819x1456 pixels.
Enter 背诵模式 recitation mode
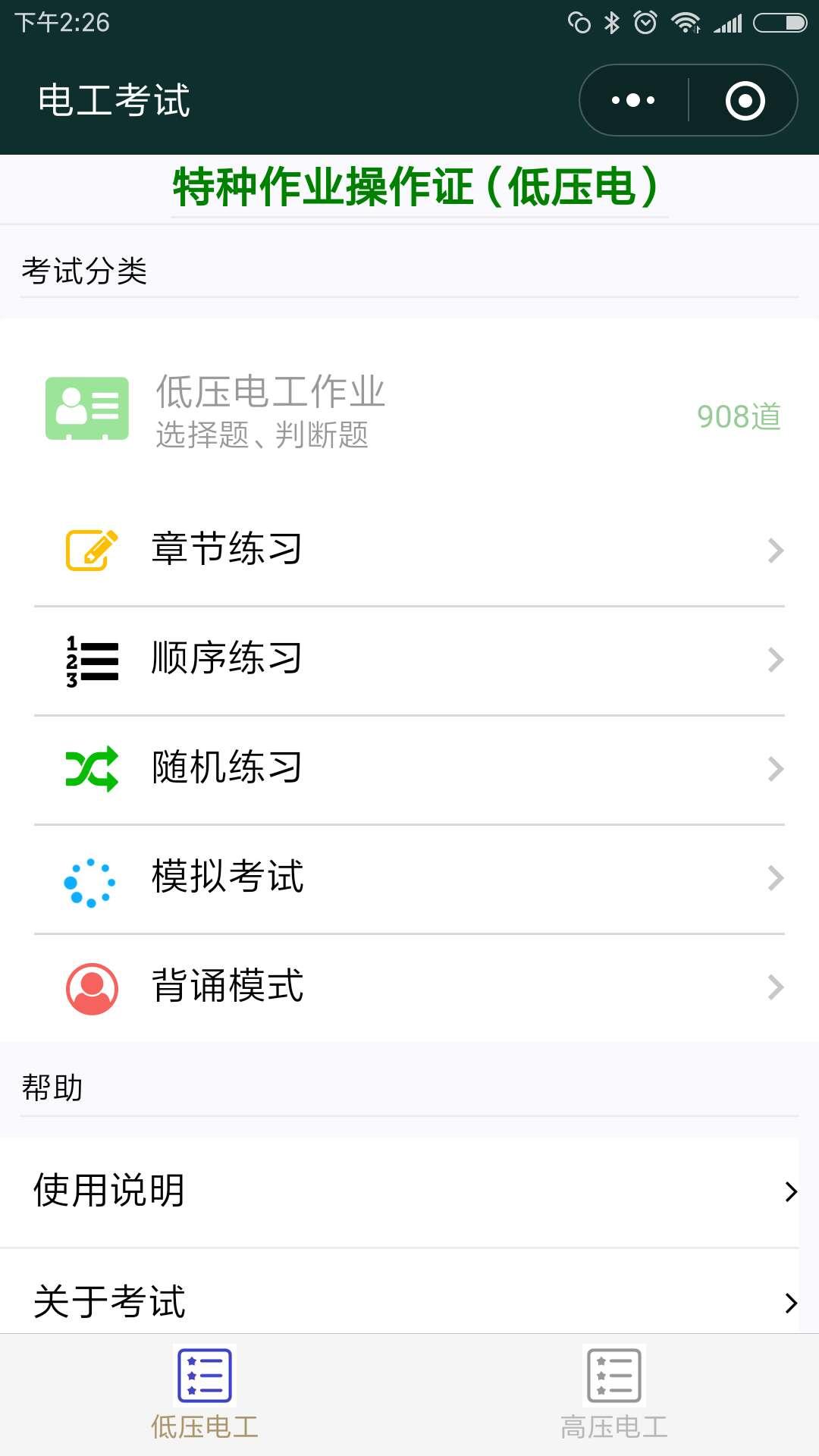click(x=409, y=987)
